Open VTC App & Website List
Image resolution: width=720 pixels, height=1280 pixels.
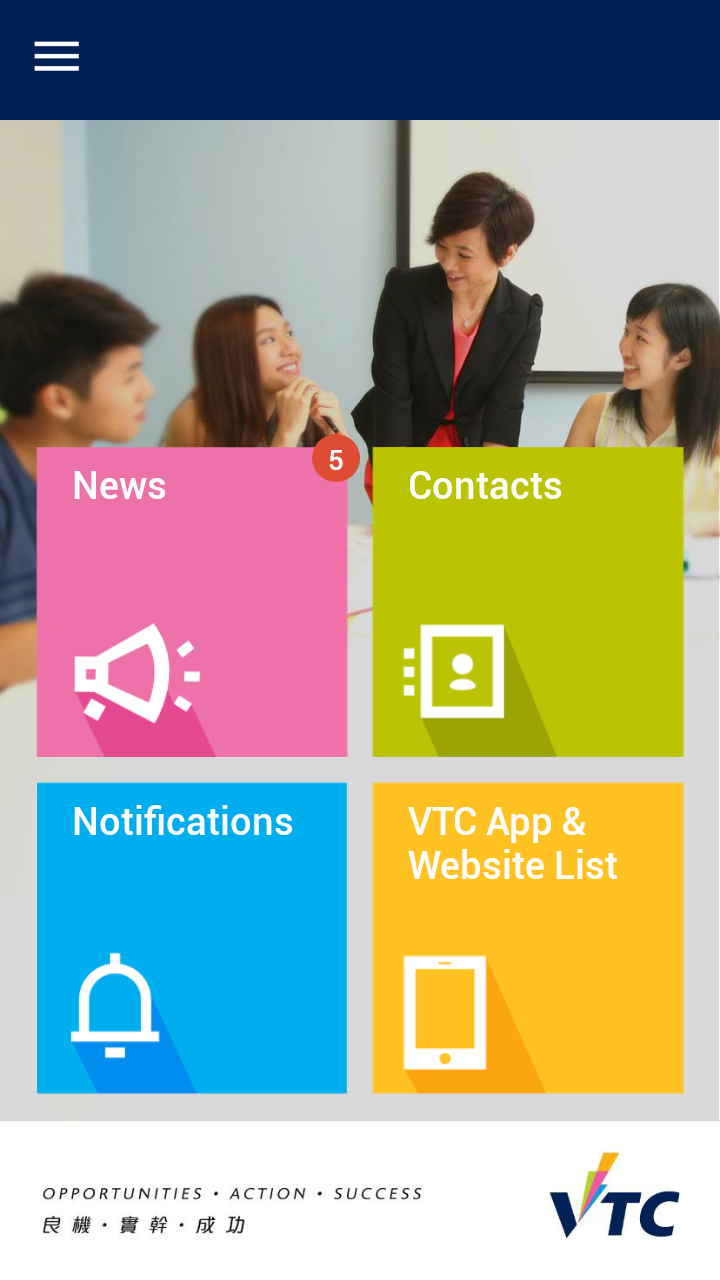(x=528, y=938)
